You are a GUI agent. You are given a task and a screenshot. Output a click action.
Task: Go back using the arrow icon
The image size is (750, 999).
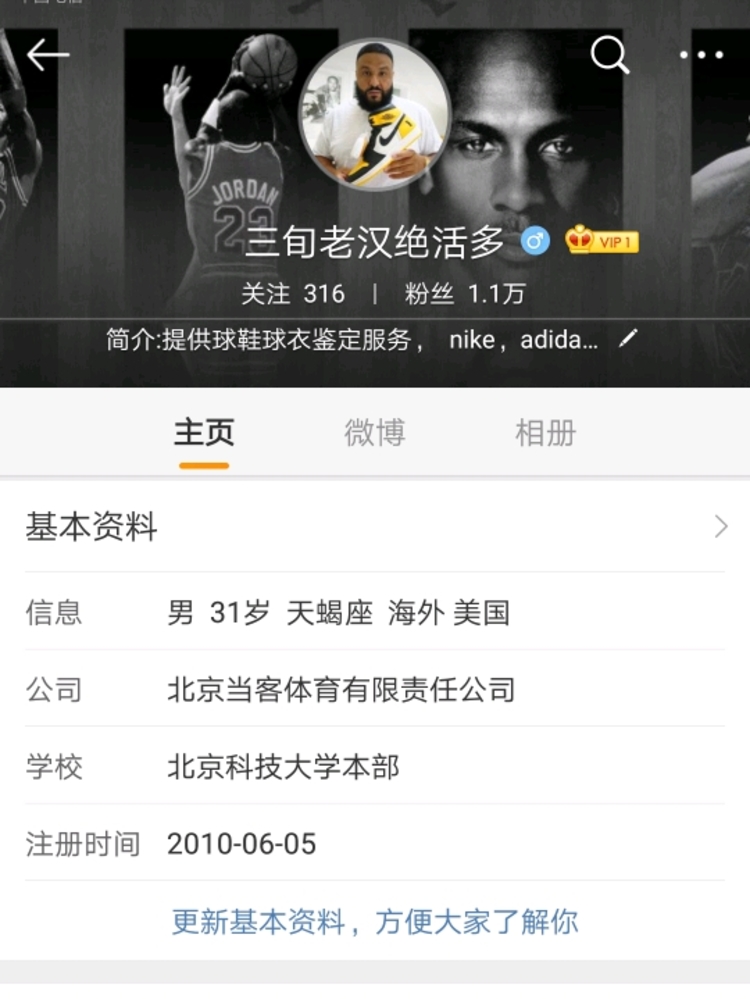47,55
